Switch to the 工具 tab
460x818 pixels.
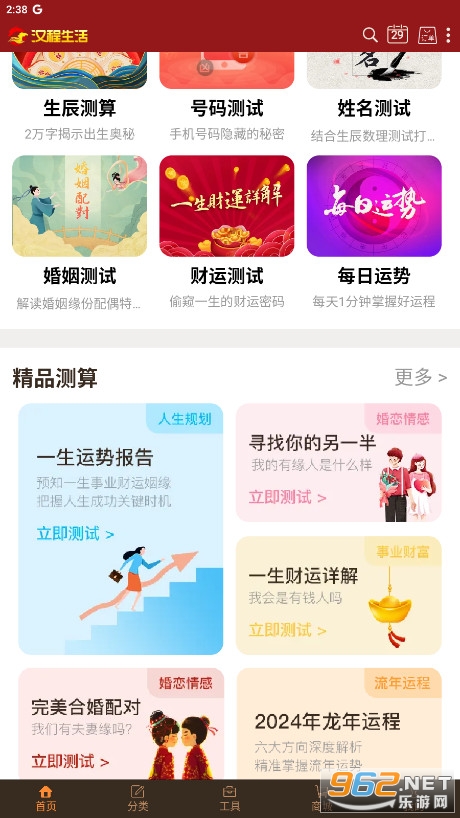230,798
